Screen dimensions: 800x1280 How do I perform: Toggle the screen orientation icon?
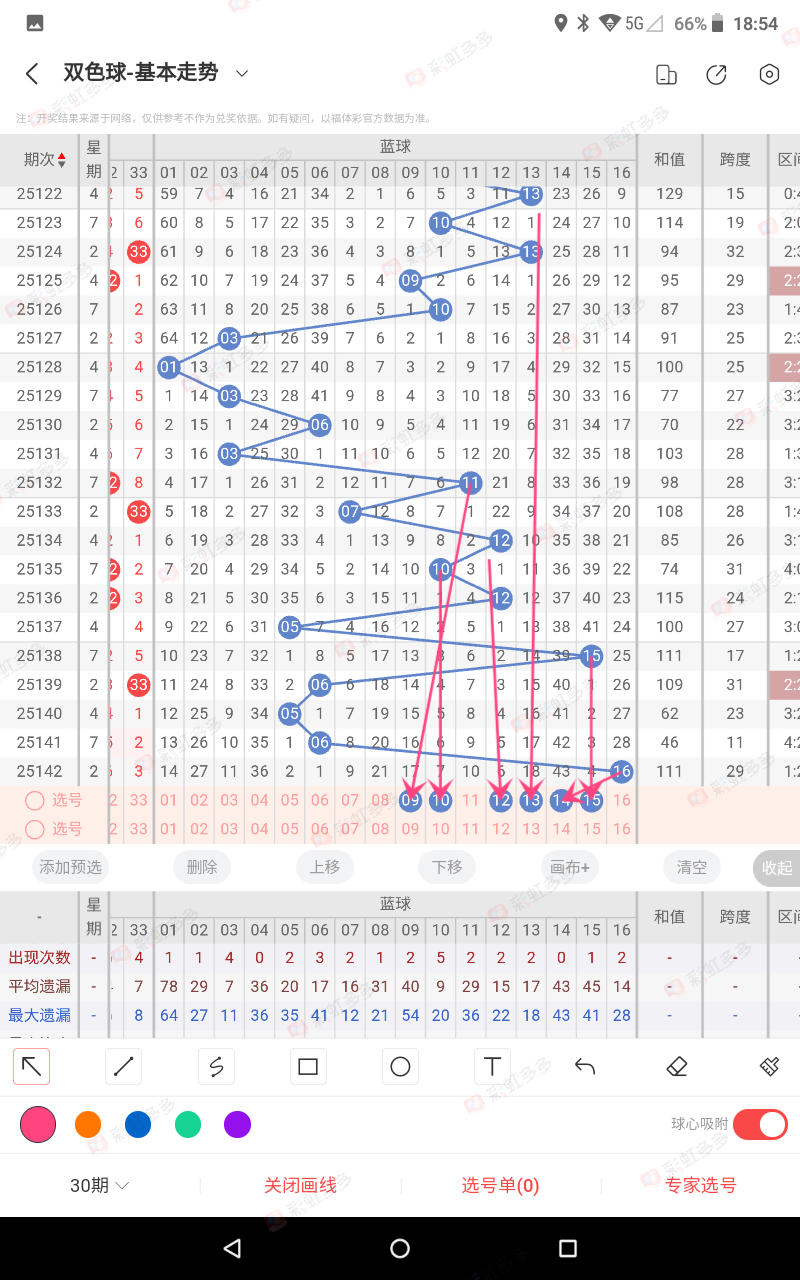click(665, 74)
